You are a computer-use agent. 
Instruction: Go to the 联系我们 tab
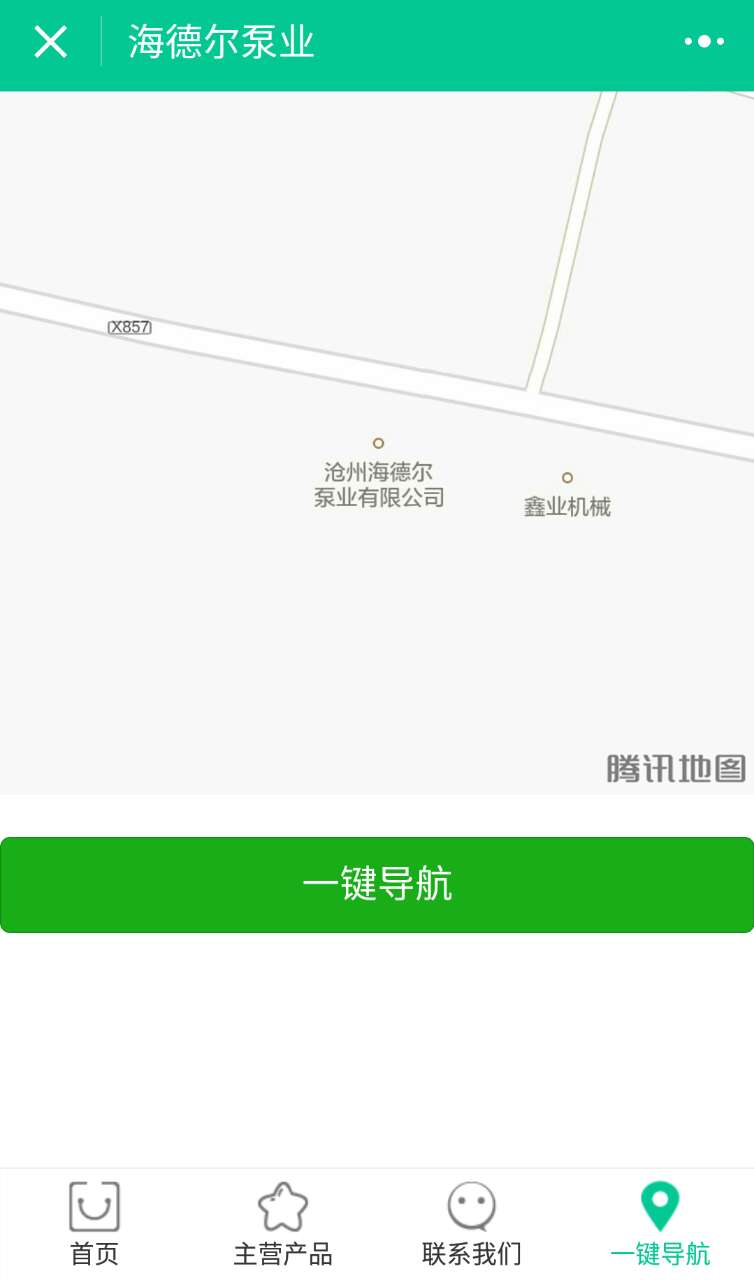coord(471,1224)
